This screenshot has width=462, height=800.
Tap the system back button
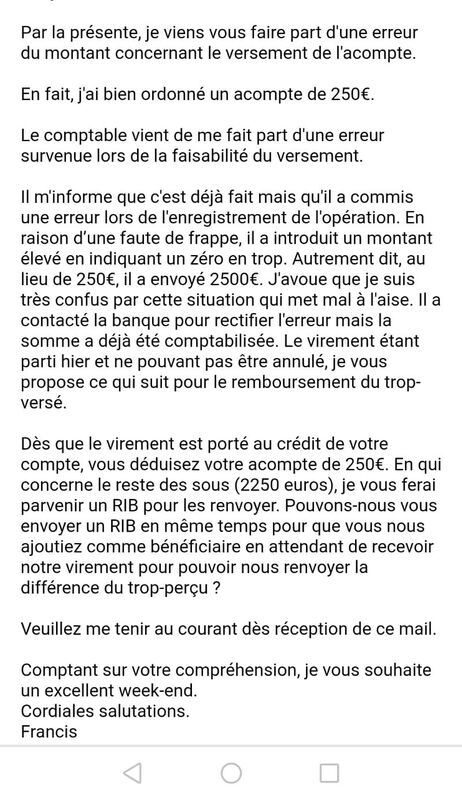[x=133, y=773]
